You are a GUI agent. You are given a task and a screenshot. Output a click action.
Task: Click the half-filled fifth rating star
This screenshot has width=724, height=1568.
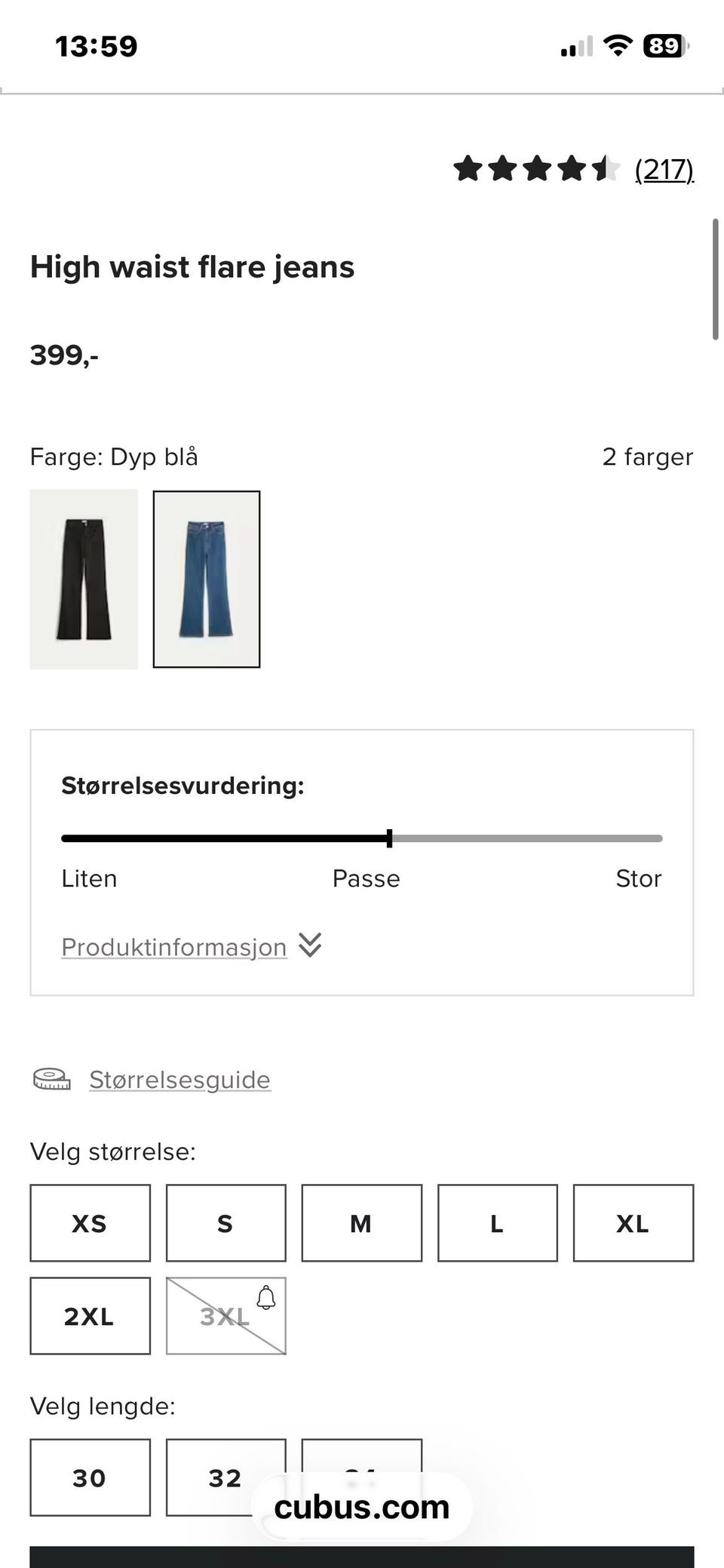(606, 169)
